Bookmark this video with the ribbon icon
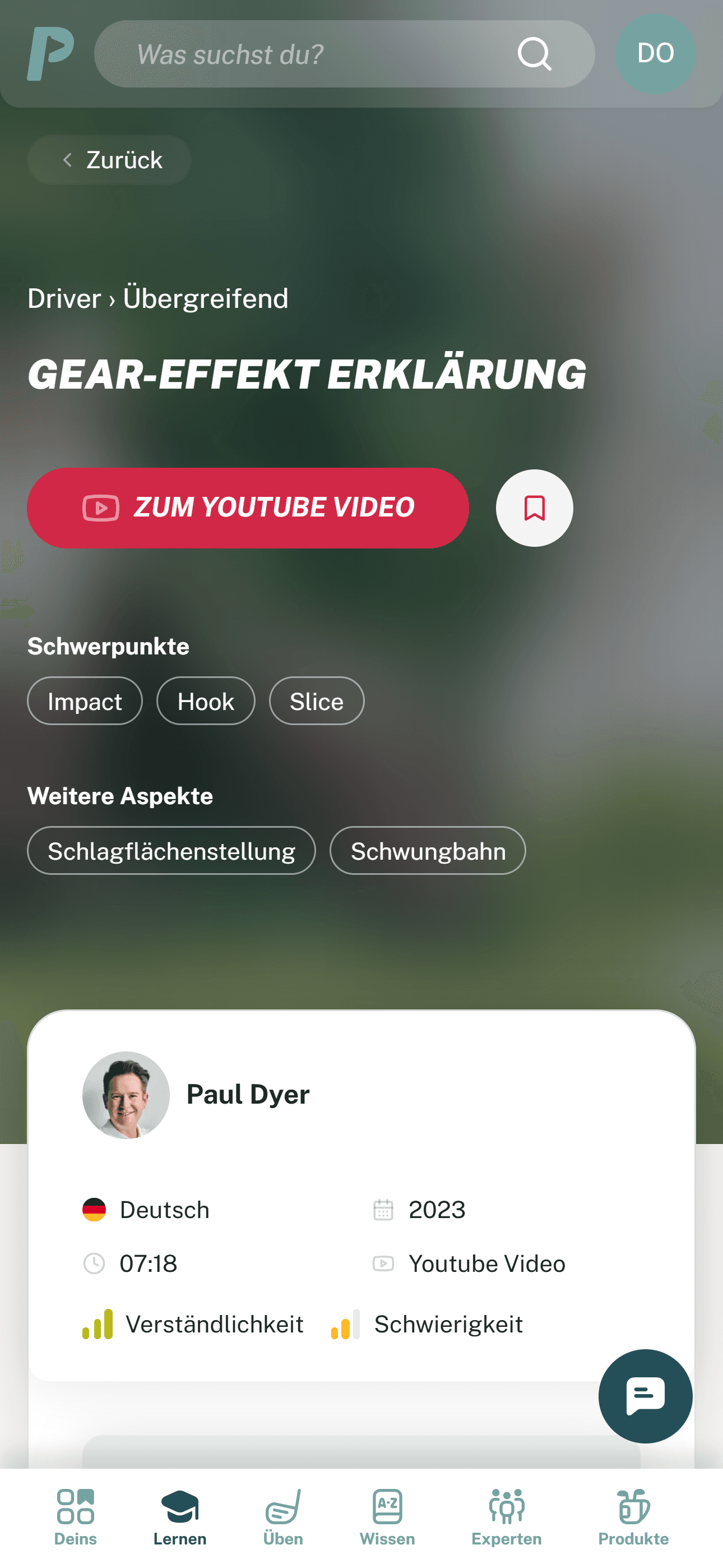Image resolution: width=723 pixels, height=1568 pixels. point(534,507)
